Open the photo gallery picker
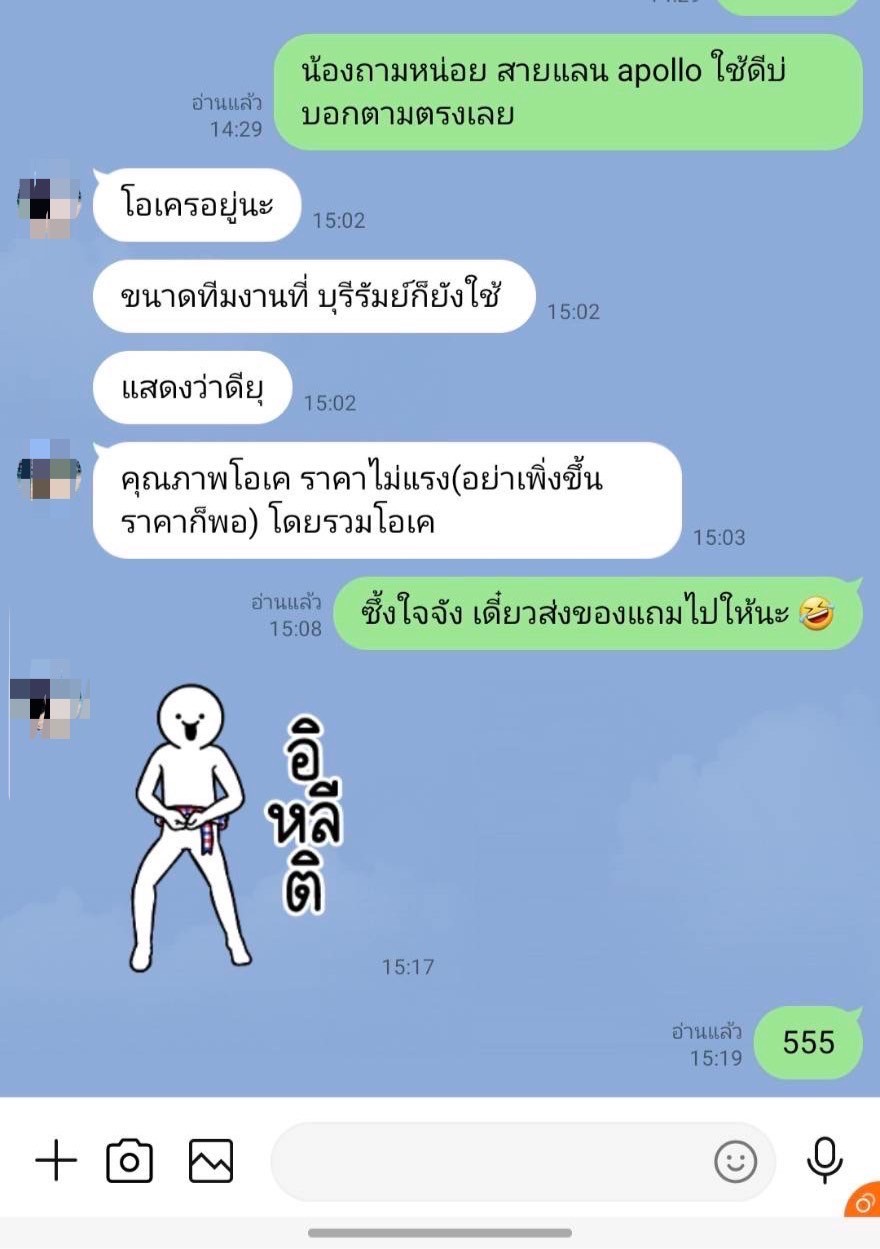 pyautogui.click(x=211, y=1161)
